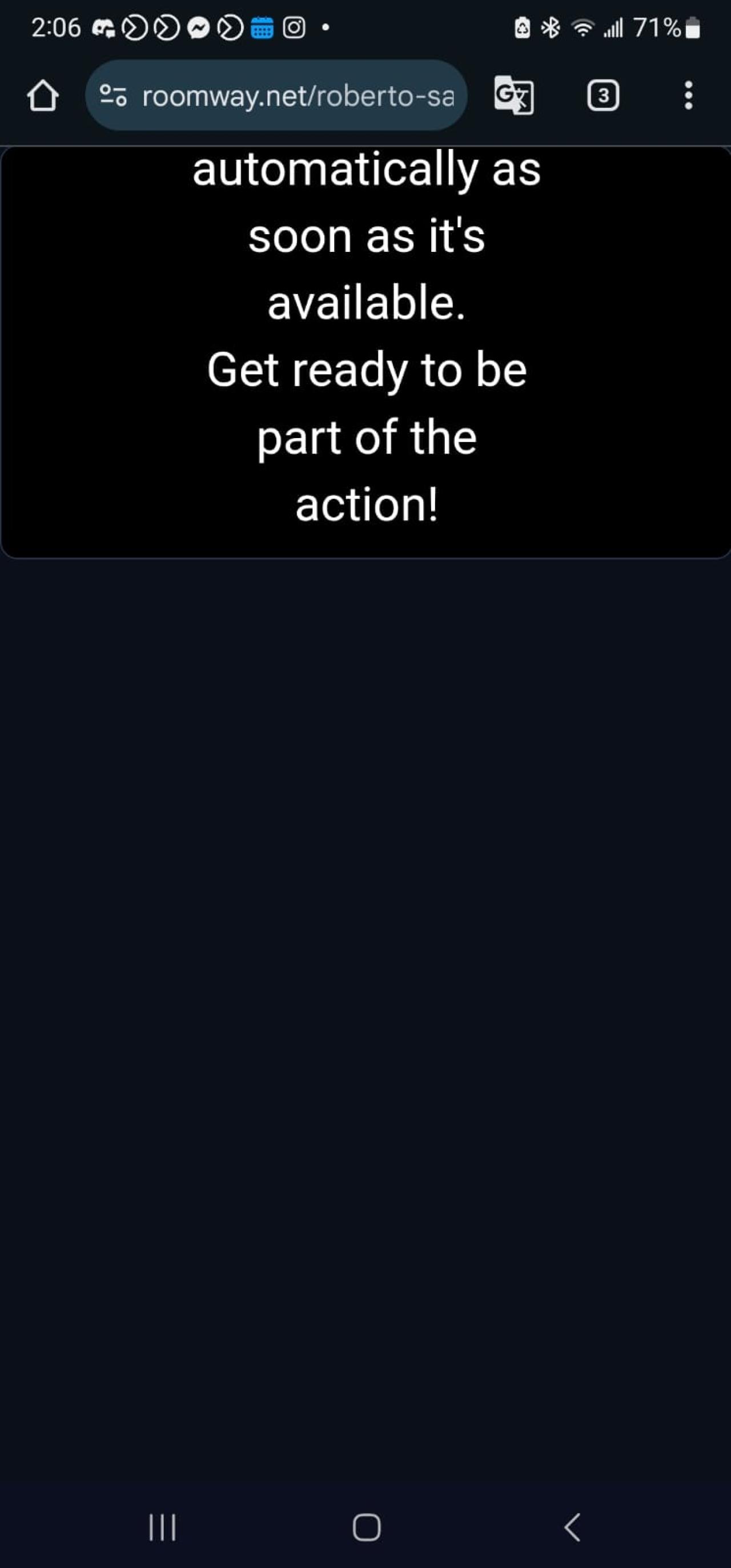Open the tab switcher showing 3 tabs
731x1568 pixels.
pyautogui.click(x=603, y=95)
